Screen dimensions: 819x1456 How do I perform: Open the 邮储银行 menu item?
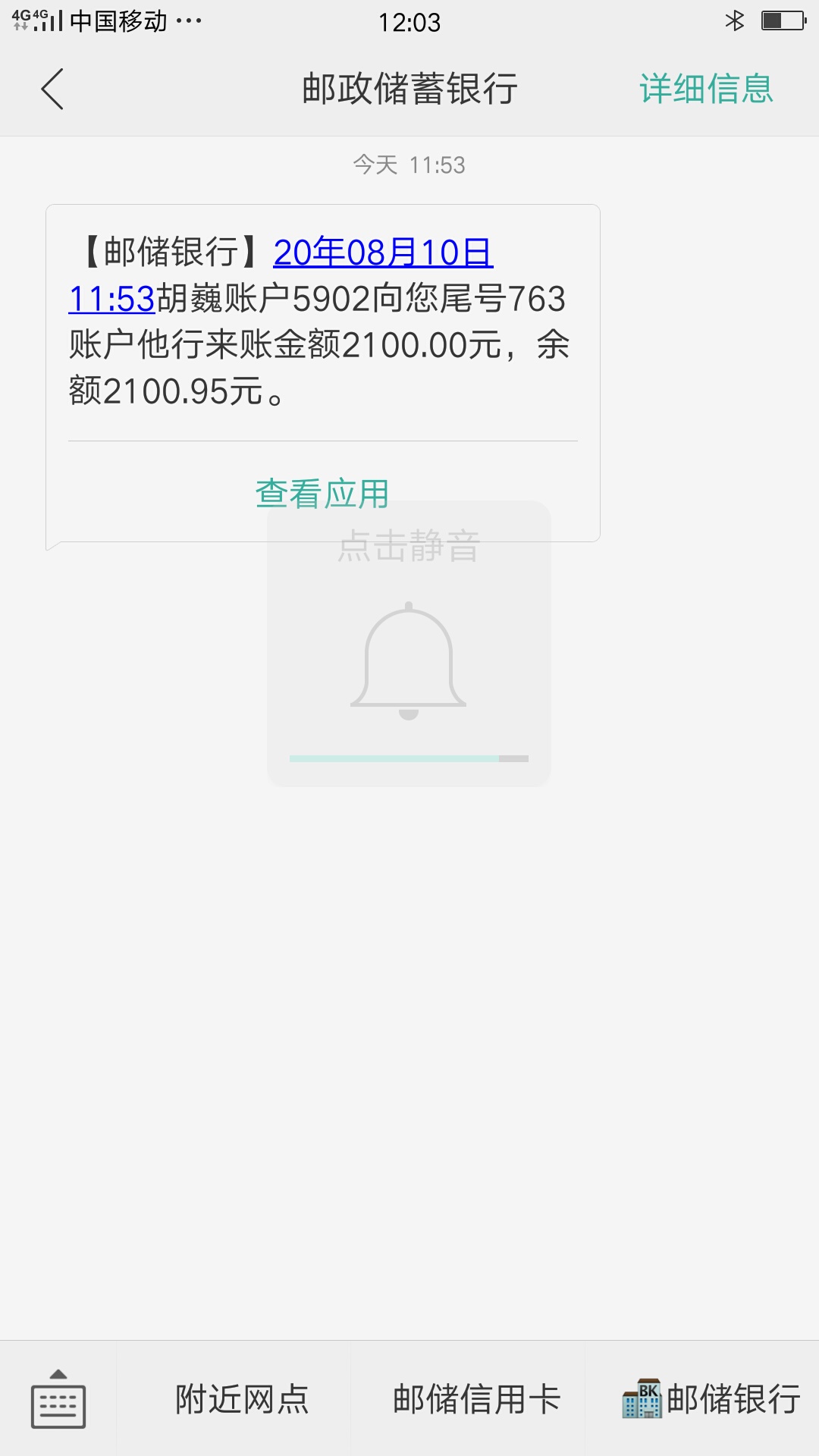coord(711,1399)
